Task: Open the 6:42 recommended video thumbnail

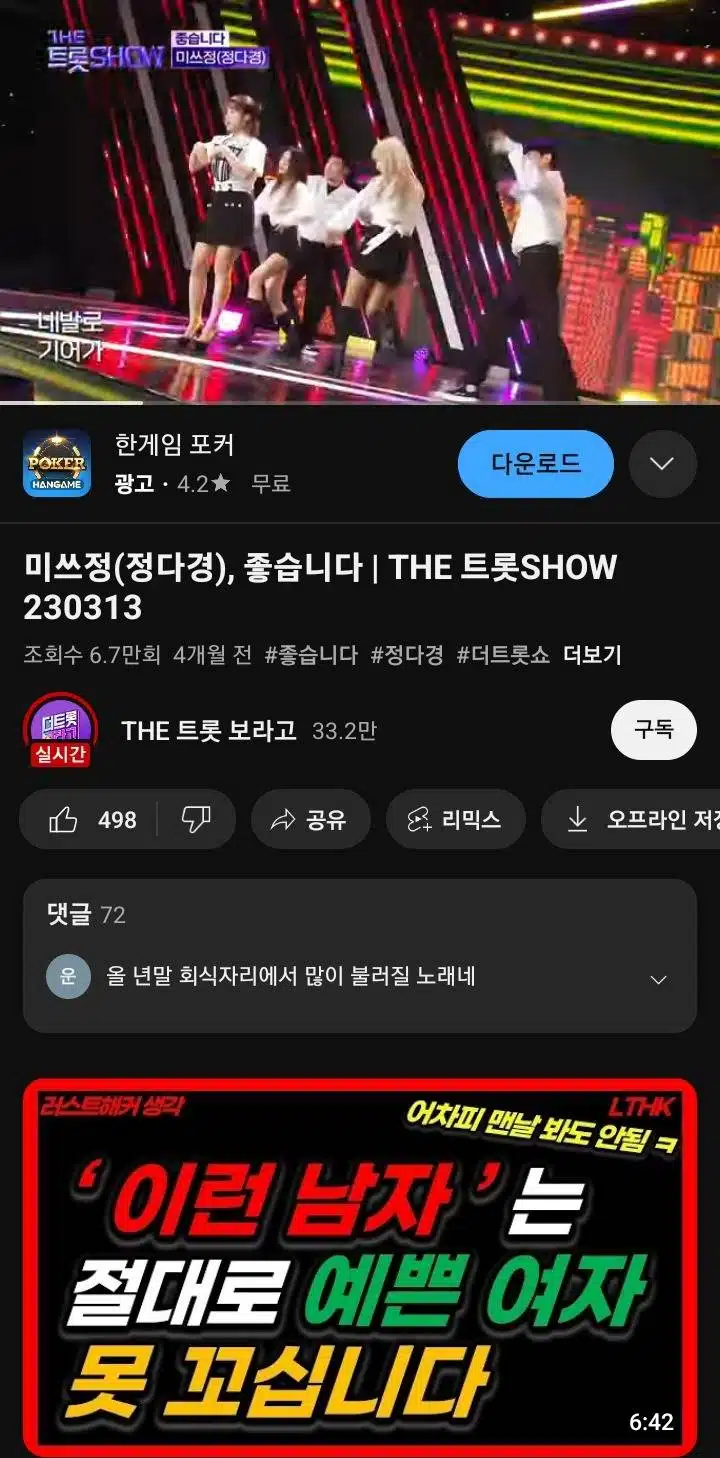Action: (x=360, y=1267)
